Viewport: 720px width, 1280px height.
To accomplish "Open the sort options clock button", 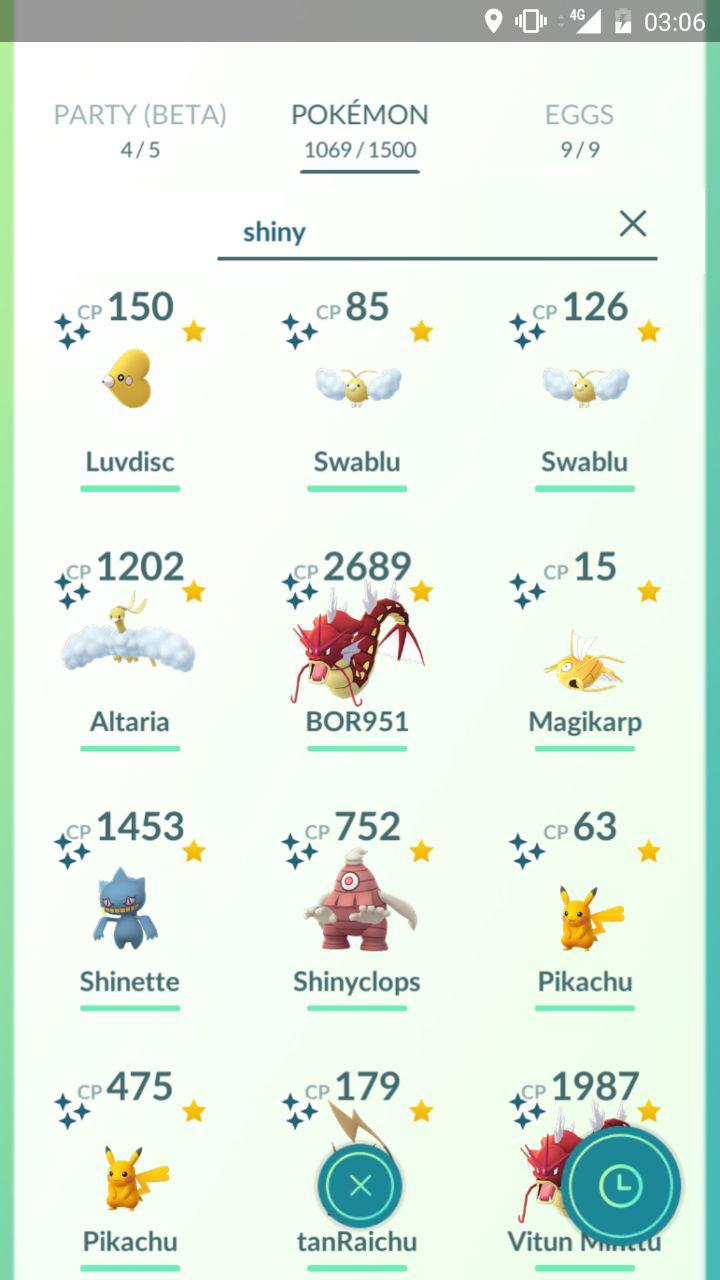I will tap(621, 1186).
